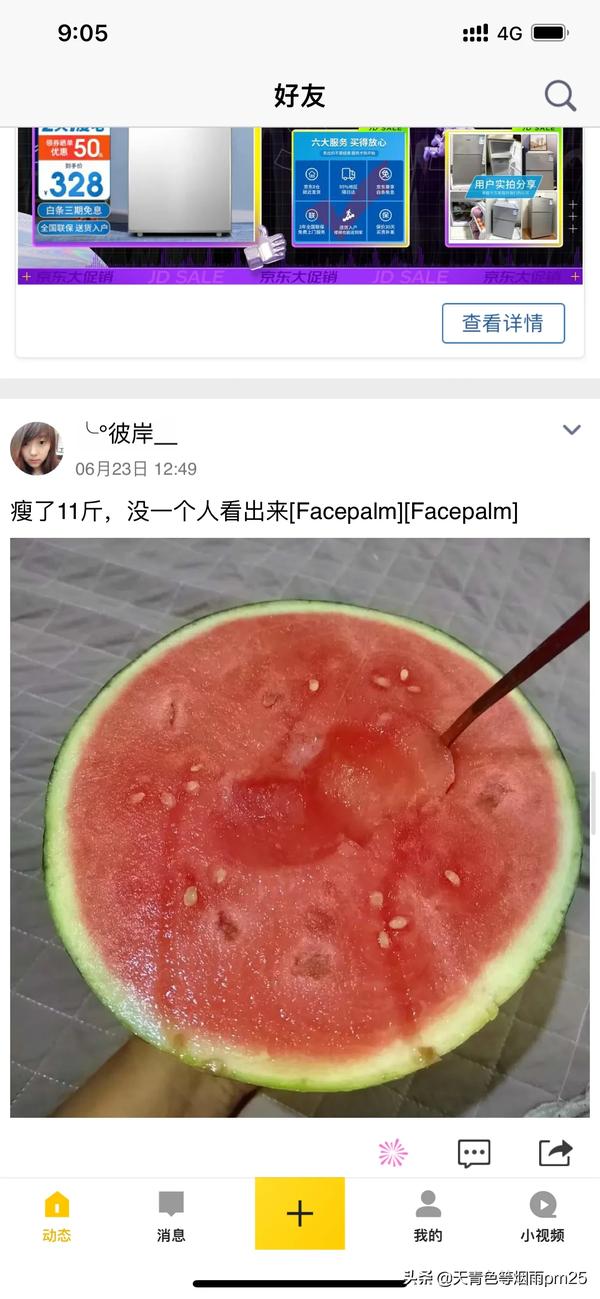Expand the dropdown arrow on 彼岸's post
Screen dimensions: 600x1299
click(x=572, y=430)
